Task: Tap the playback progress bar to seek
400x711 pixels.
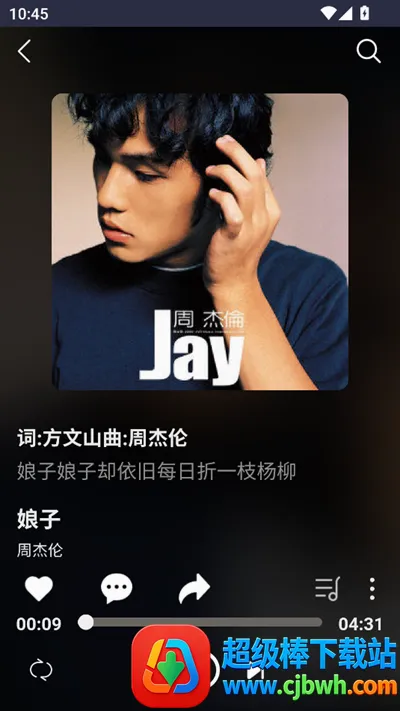Action: [x=200, y=622]
